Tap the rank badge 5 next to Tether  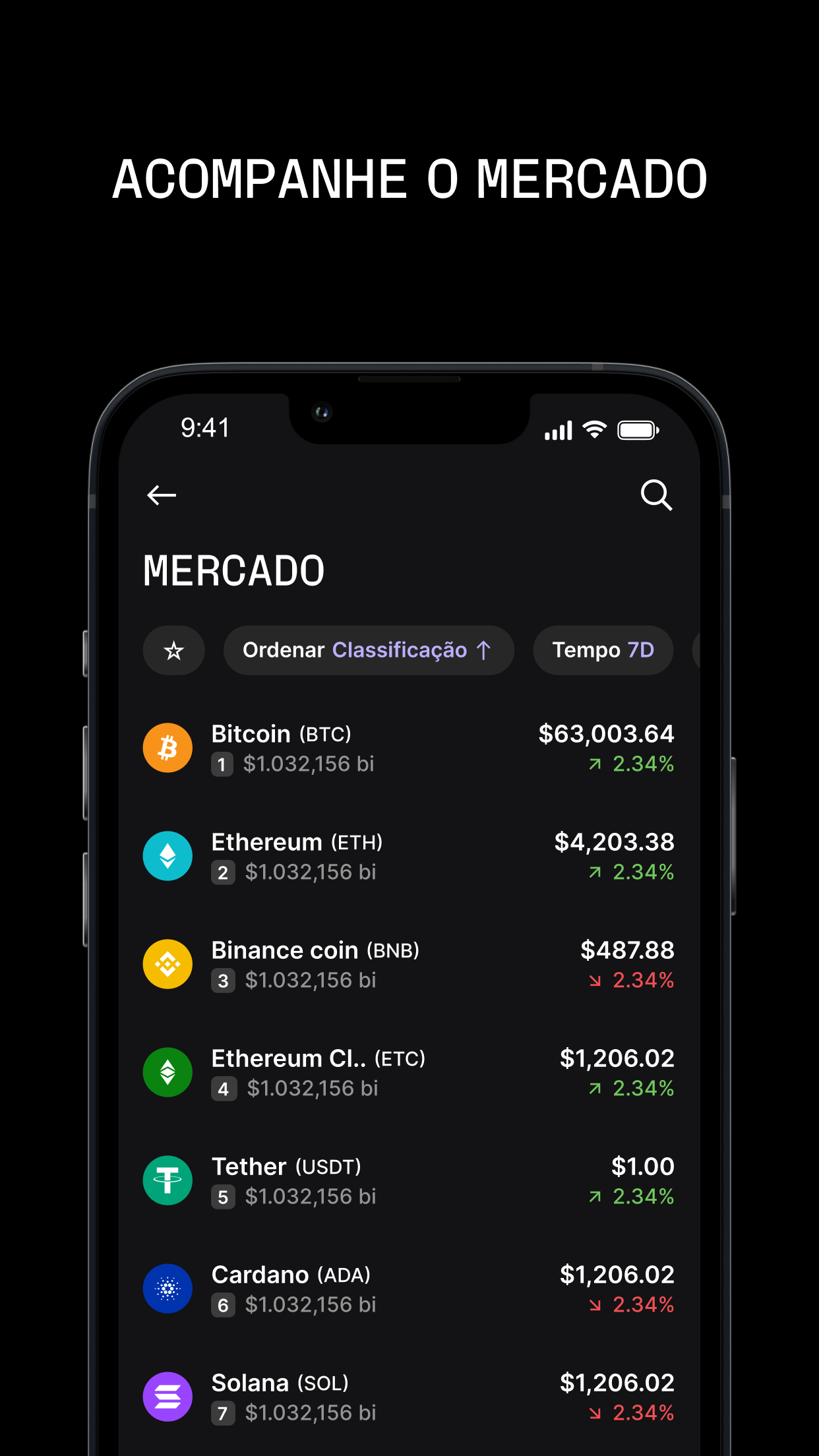tap(223, 1197)
